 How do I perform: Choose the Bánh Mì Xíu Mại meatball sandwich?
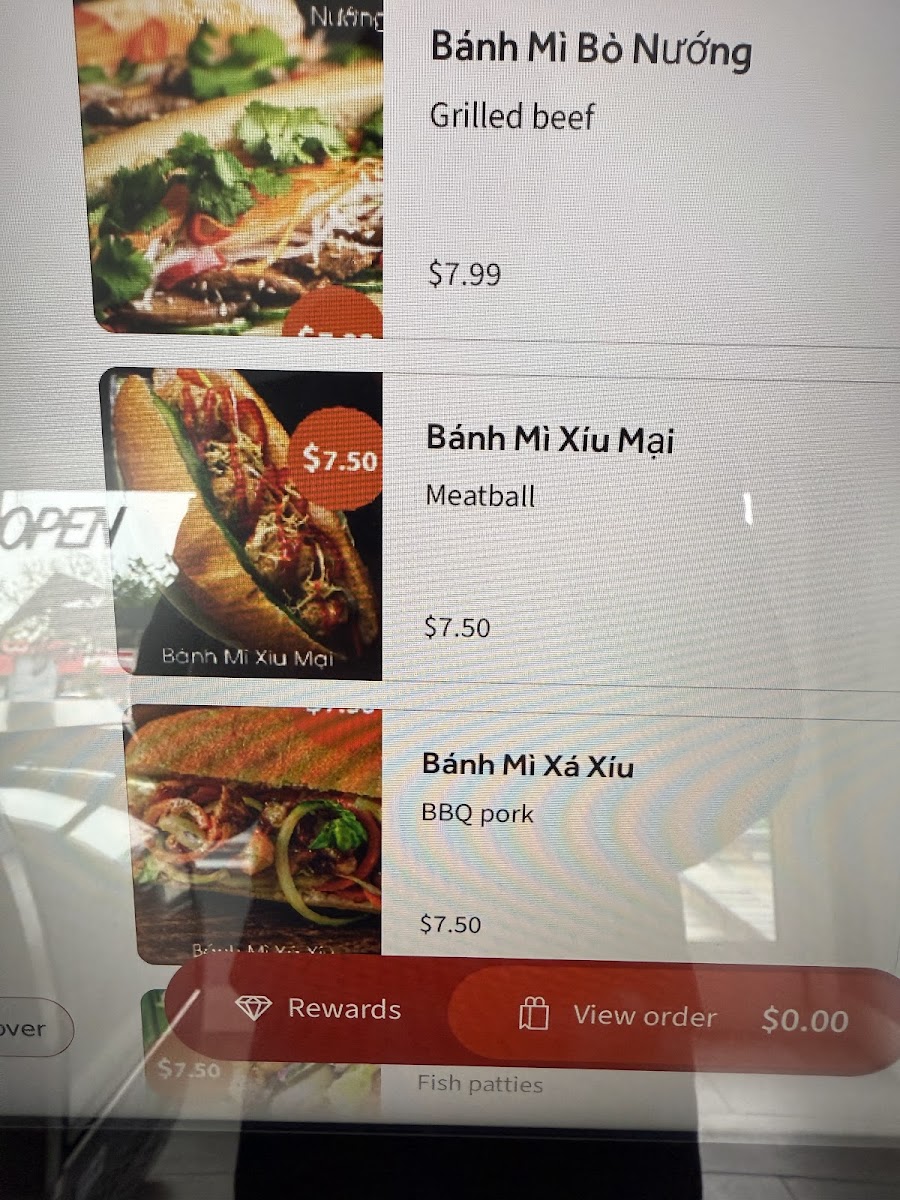[500, 525]
